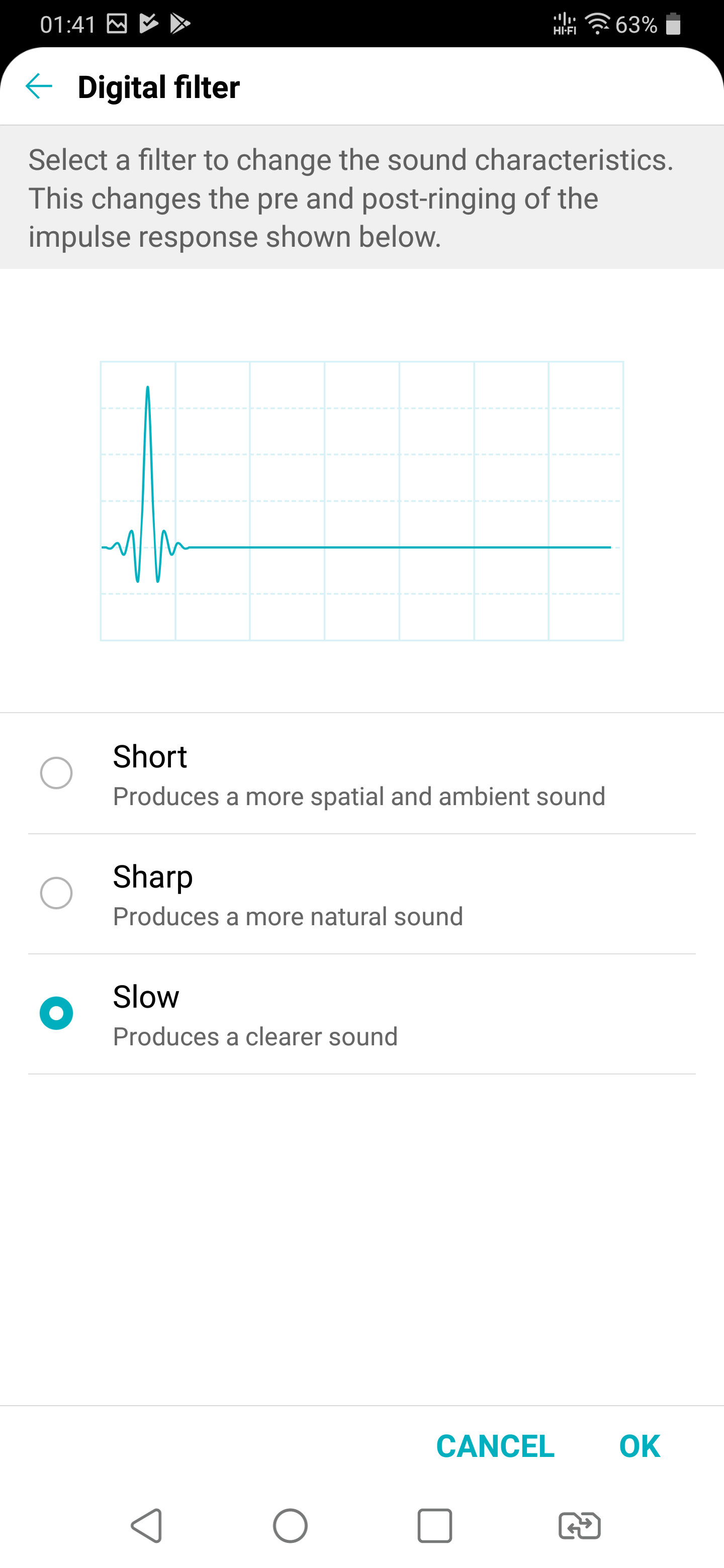Tap the system home button
Image resolution: width=724 pixels, height=1568 pixels.
[290, 1525]
